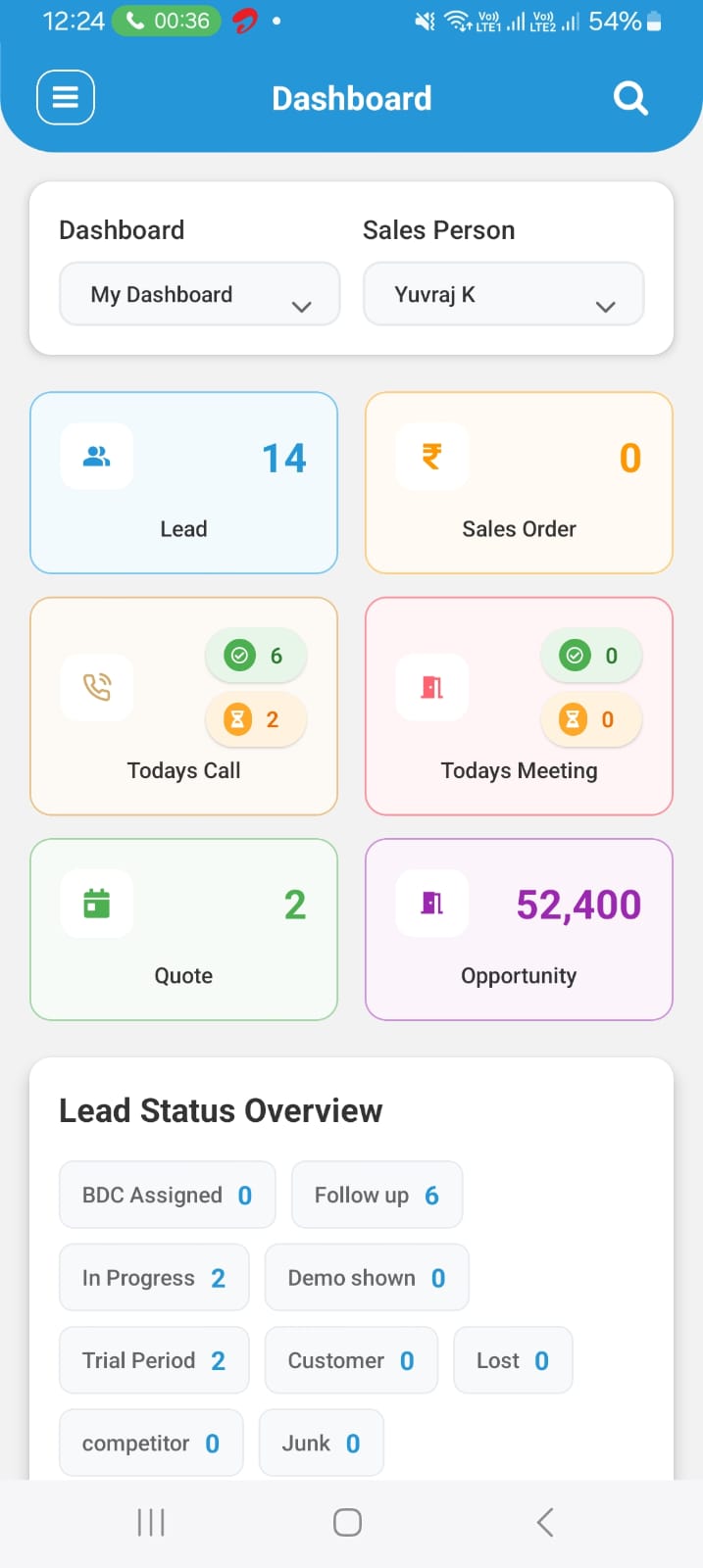The image size is (703, 1568).
Task: Select the Follow up status chip
Action: tap(377, 1195)
